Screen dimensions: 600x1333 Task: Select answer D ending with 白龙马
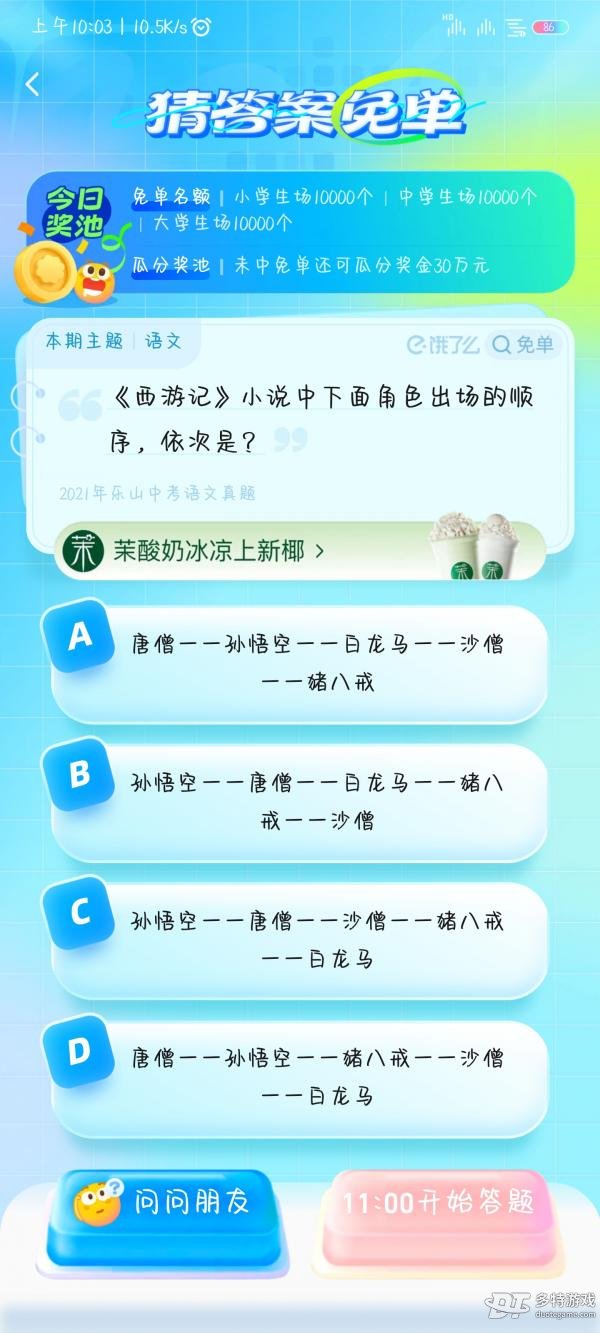click(300, 1078)
